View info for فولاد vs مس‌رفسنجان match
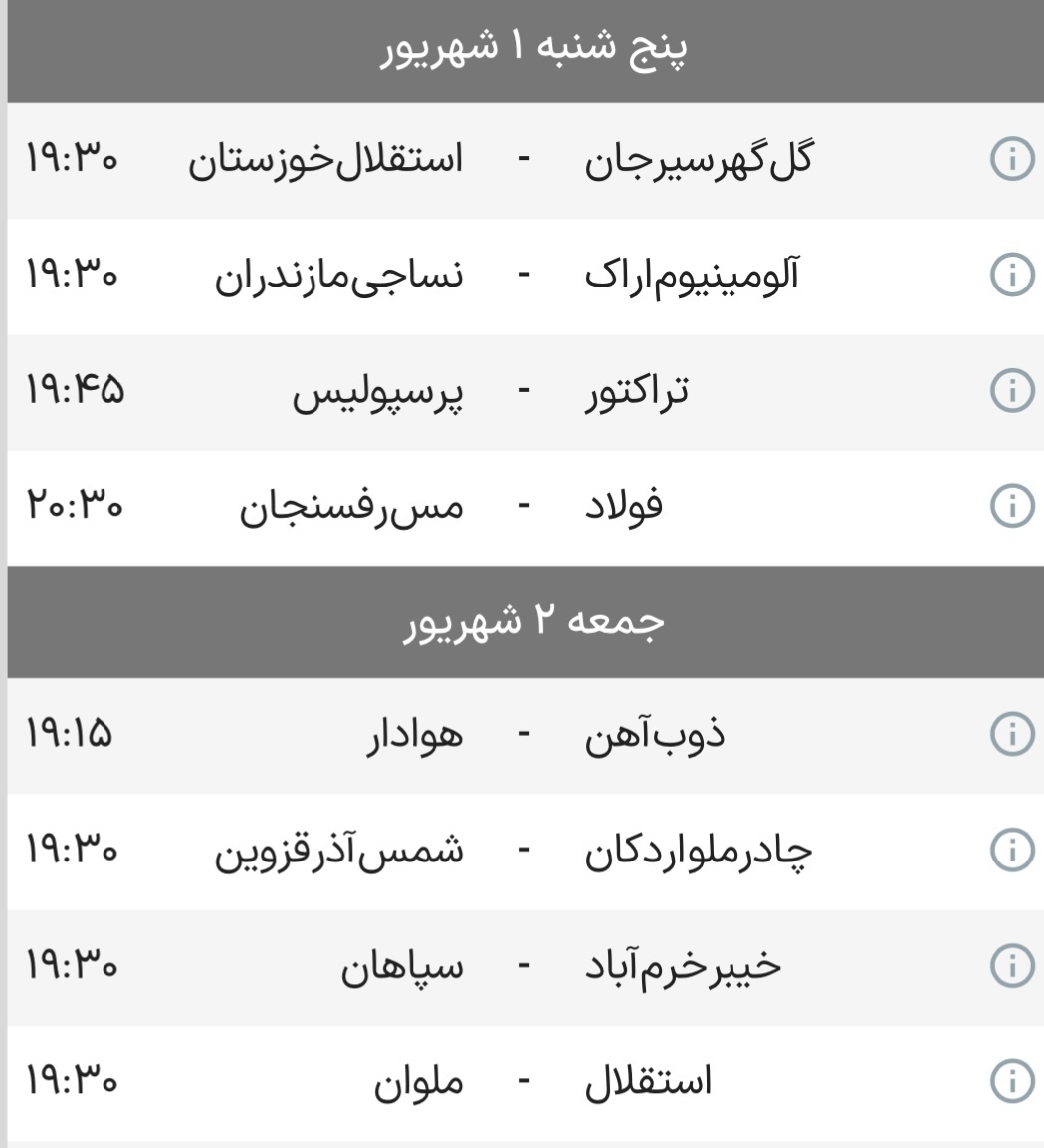Image resolution: width=1044 pixels, height=1148 pixels. [1009, 507]
